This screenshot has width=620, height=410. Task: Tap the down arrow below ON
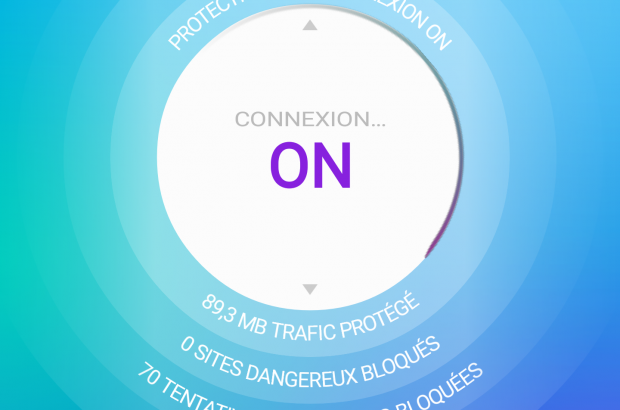(x=310, y=289)
